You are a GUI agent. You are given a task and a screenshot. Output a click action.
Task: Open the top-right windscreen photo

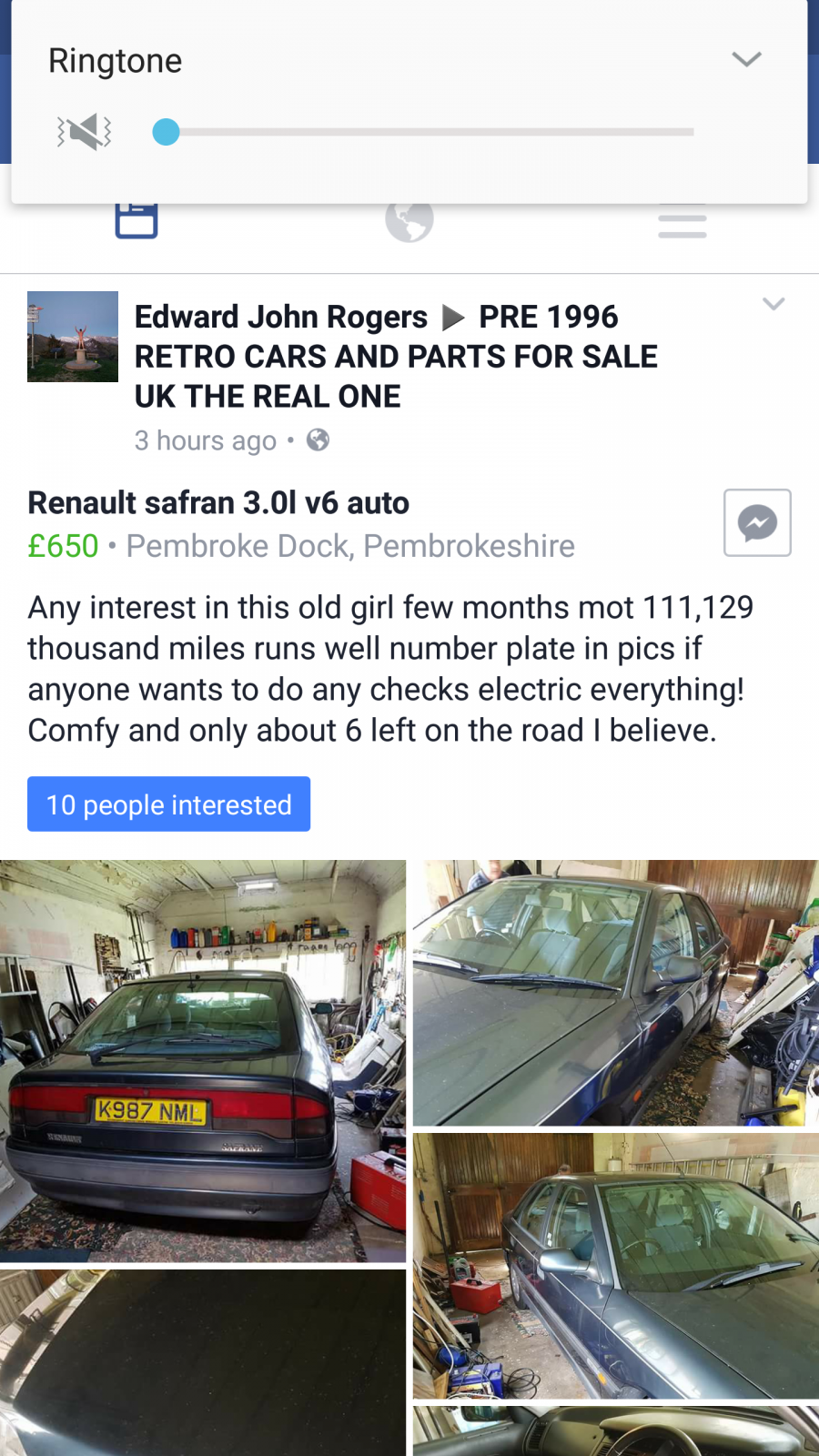click(x=616, y=993)
